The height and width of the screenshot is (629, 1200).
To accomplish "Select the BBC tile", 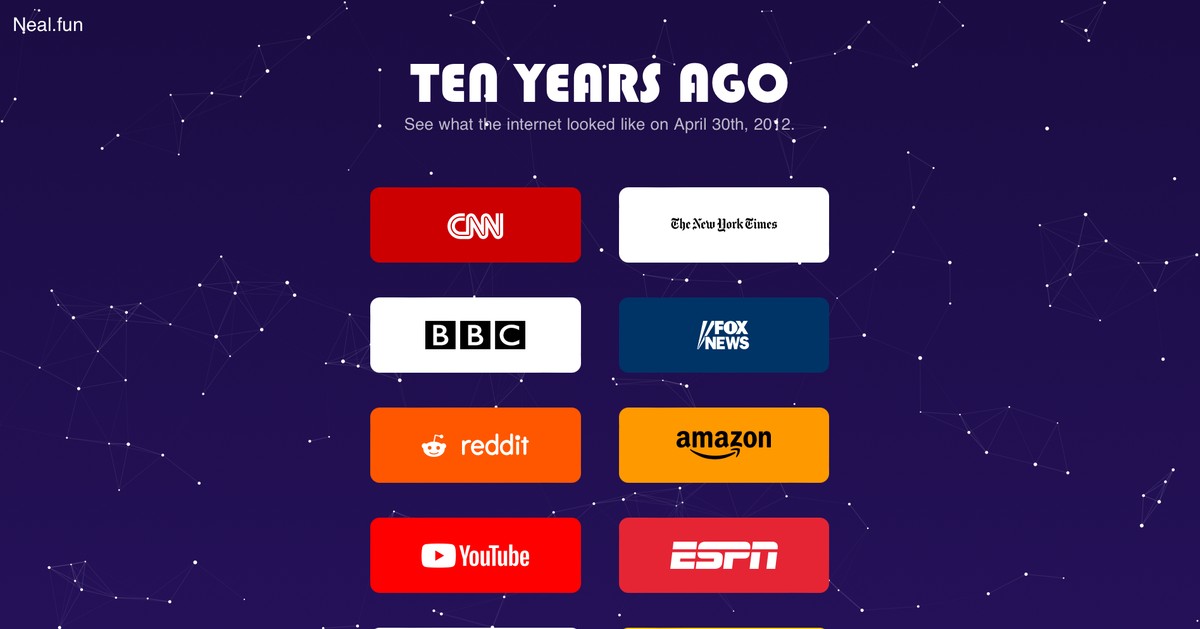I will (x=475, y=335).
